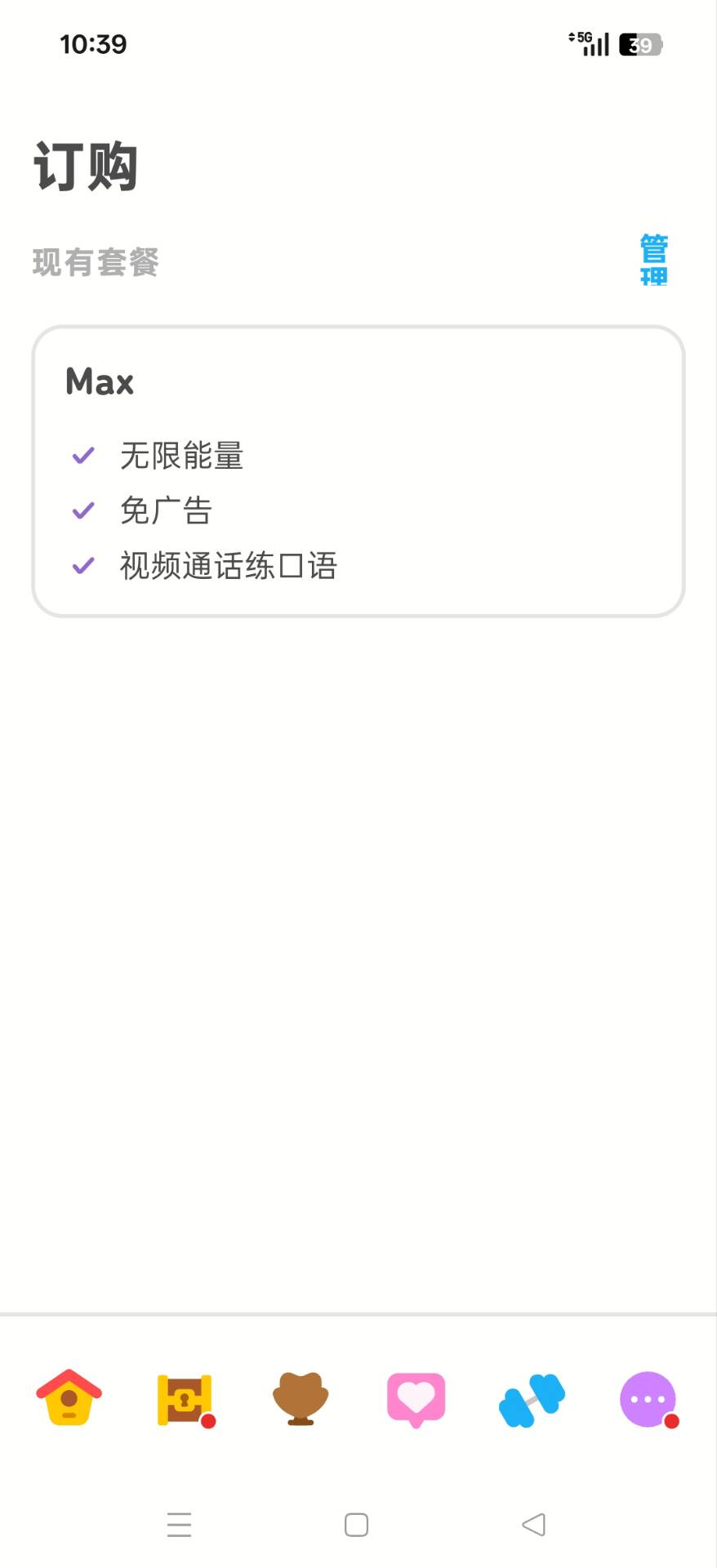Click the checkmark beside 免广告

coord(82,510)
